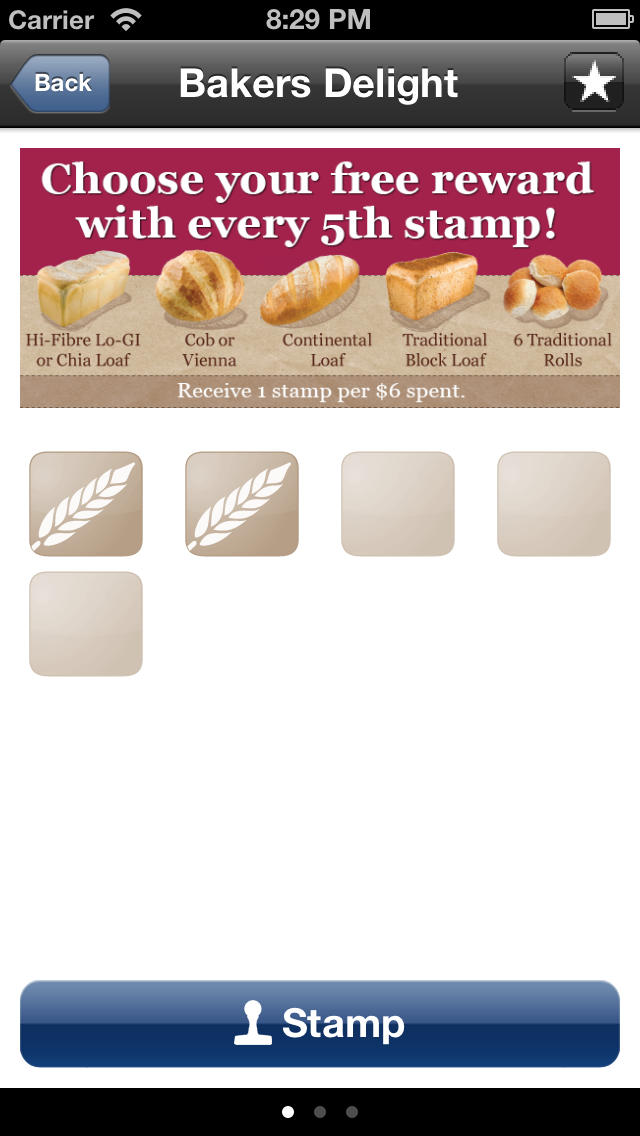The image size is (640, 1136).
Task: Tap the page indicator dots
Action: point(320,1112)
